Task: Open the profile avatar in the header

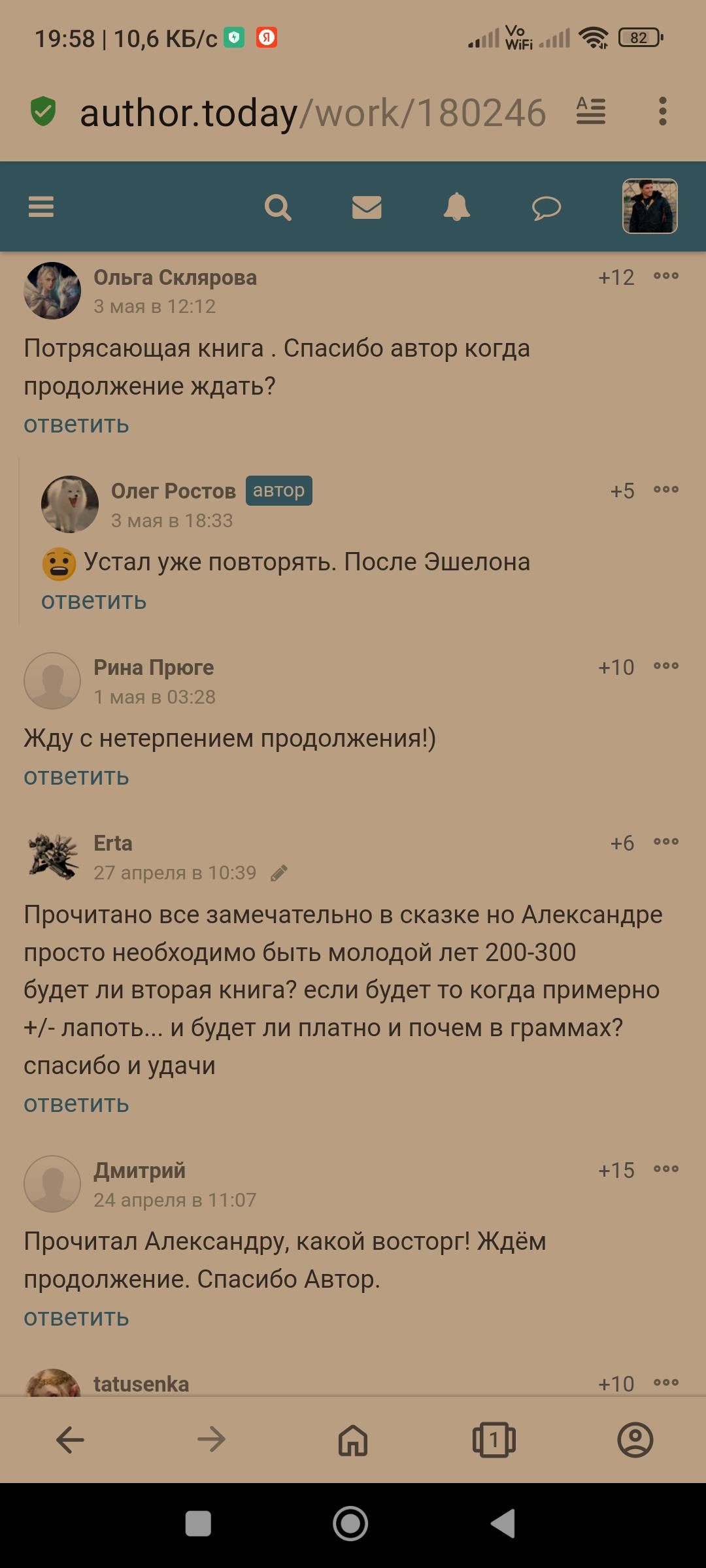Action: click(649, 206)
